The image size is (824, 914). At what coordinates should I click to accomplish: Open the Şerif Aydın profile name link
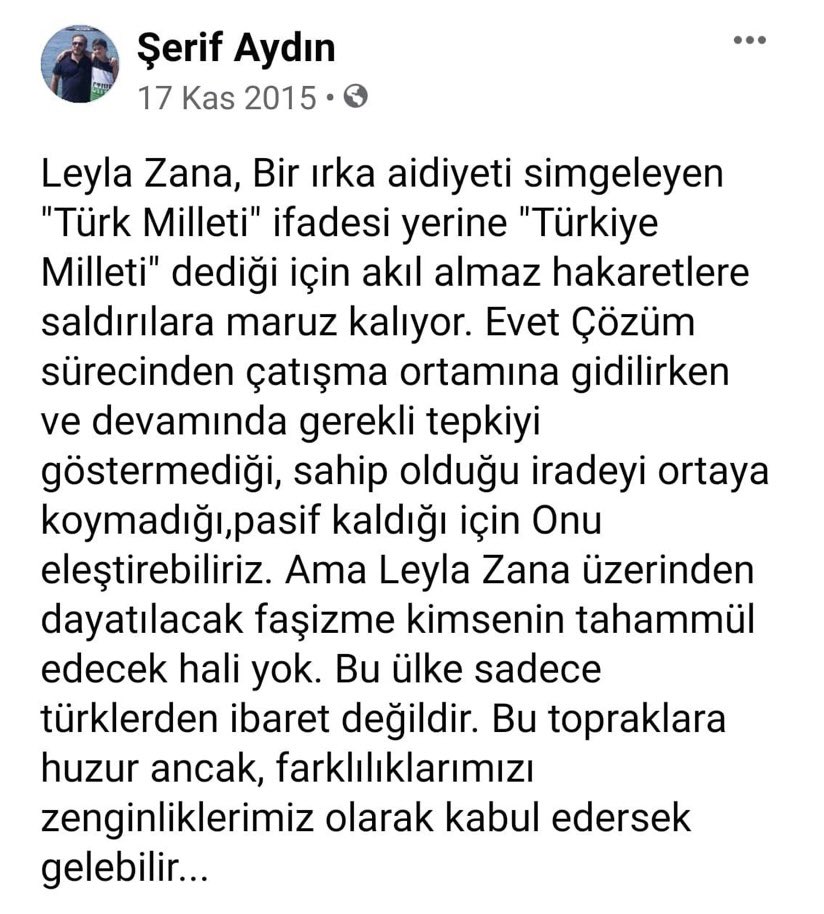click(235, 47)
